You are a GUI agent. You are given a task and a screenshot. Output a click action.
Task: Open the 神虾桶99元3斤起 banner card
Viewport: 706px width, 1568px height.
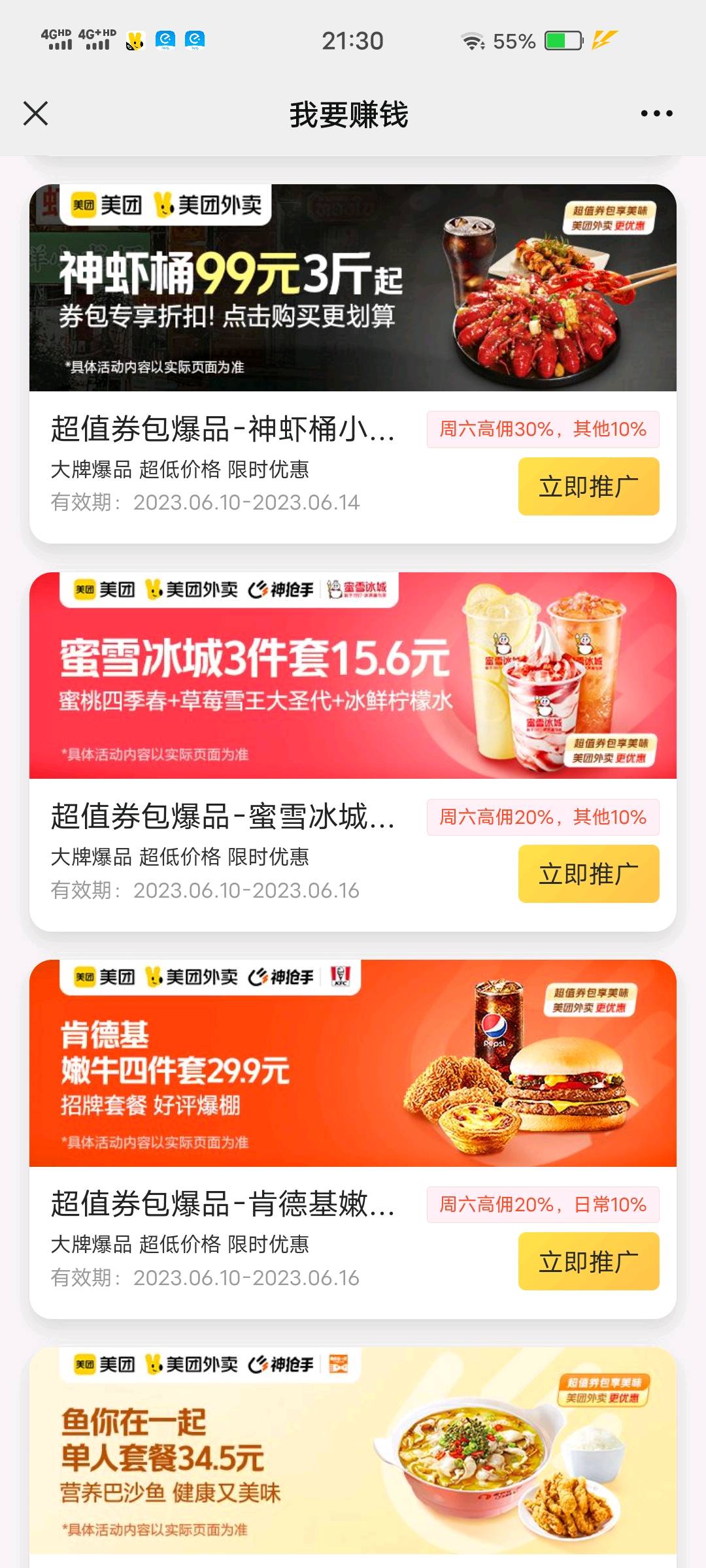pos(353,288)
